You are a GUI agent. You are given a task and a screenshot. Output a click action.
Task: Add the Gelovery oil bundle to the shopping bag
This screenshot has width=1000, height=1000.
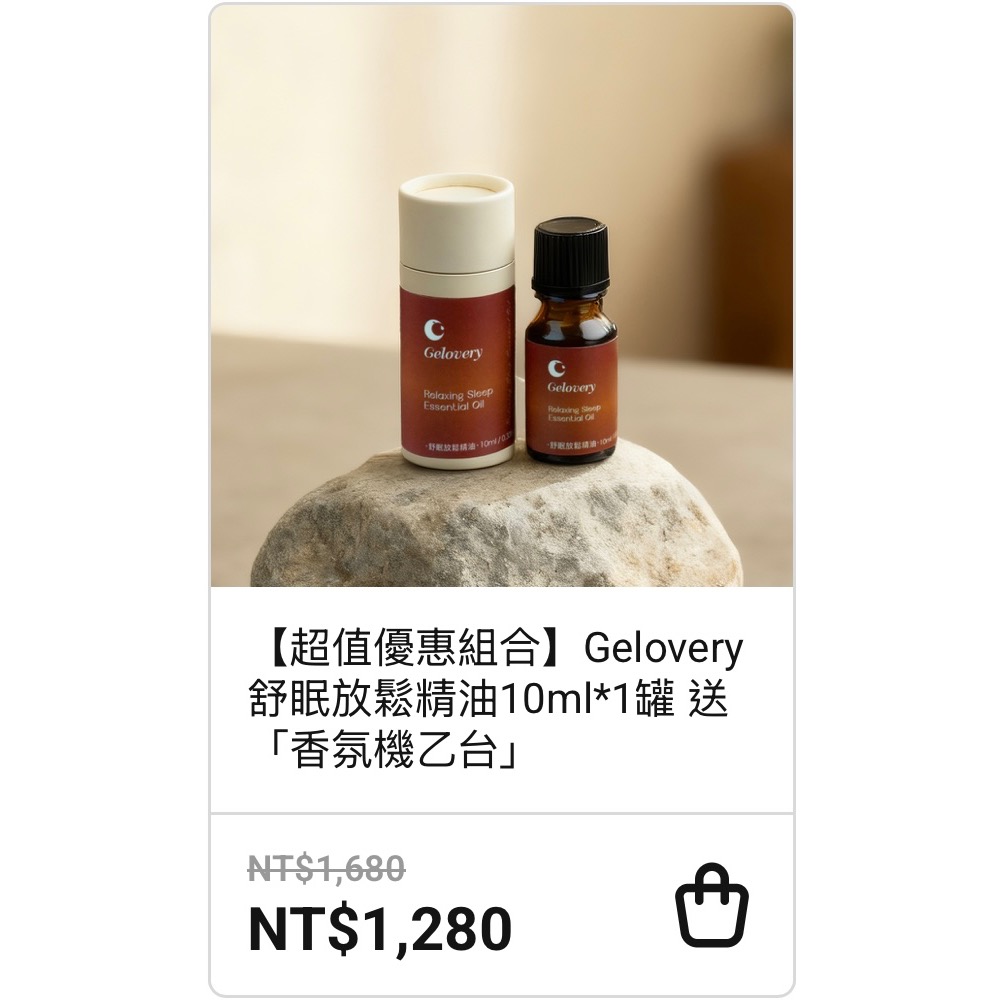(x=711, y=904)
